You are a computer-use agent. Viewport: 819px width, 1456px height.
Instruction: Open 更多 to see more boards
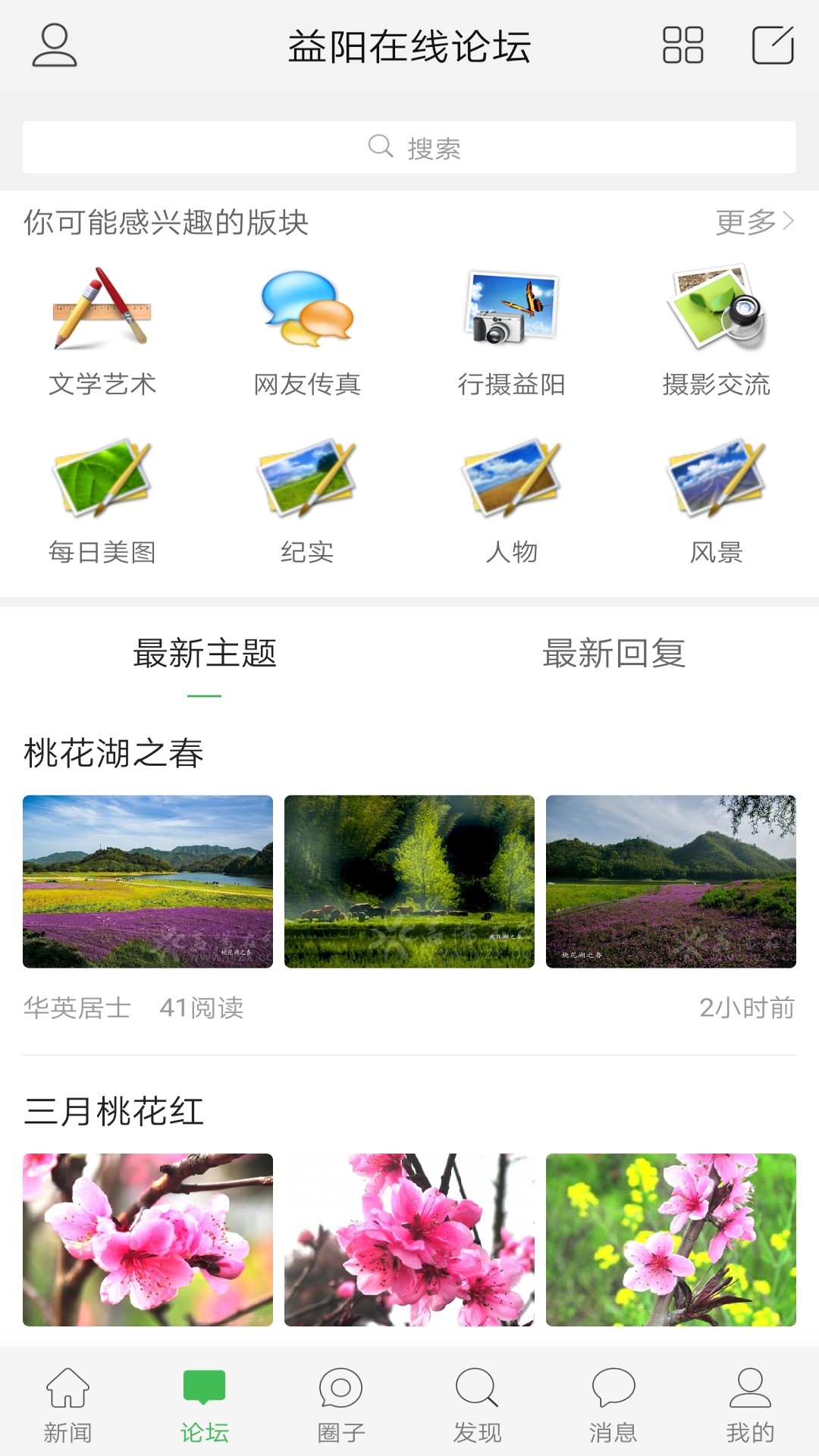point(755,222)
